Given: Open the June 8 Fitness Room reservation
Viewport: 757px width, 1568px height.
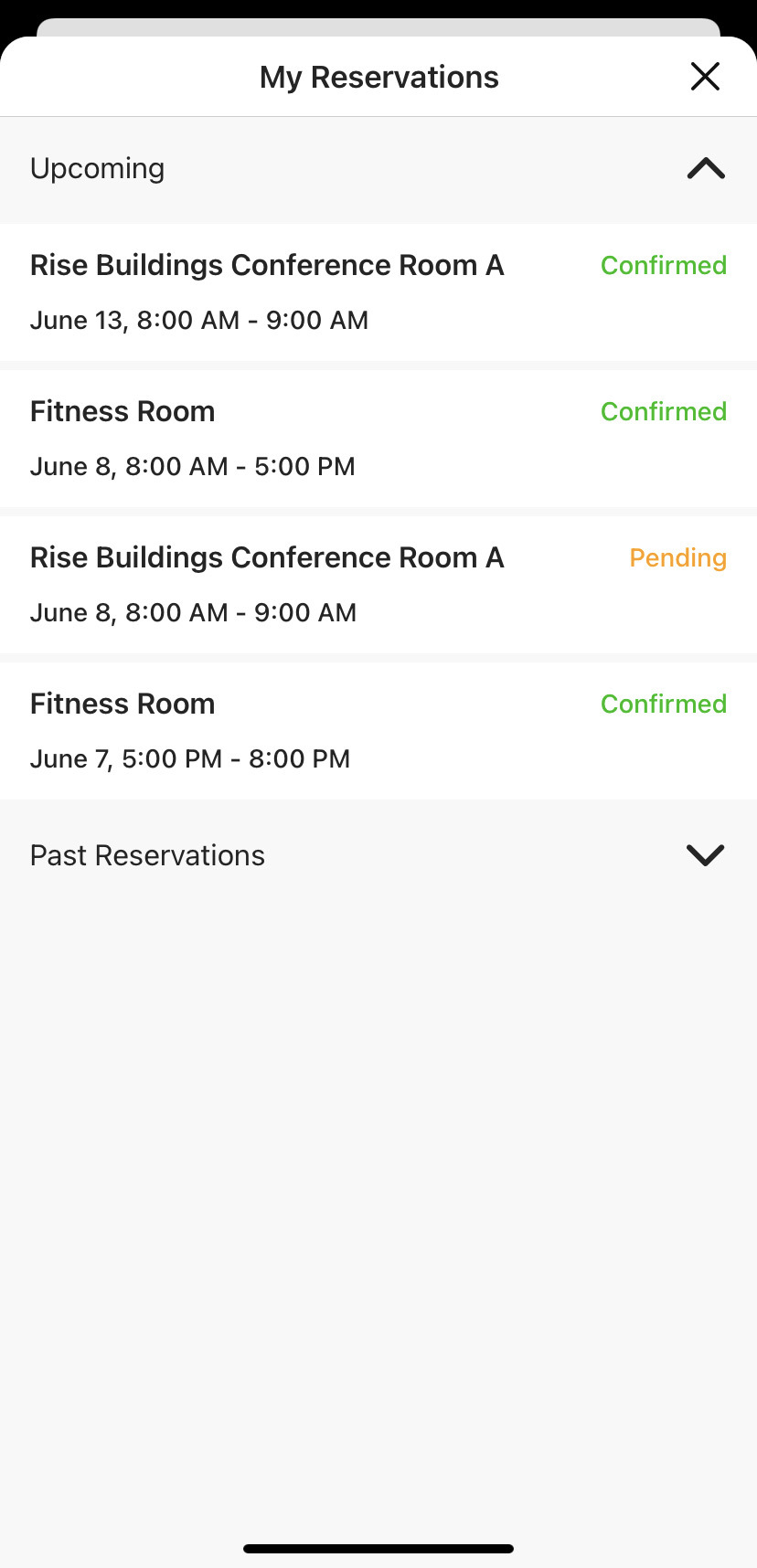Looking at the screenshot, I should (x=378, y=439).
